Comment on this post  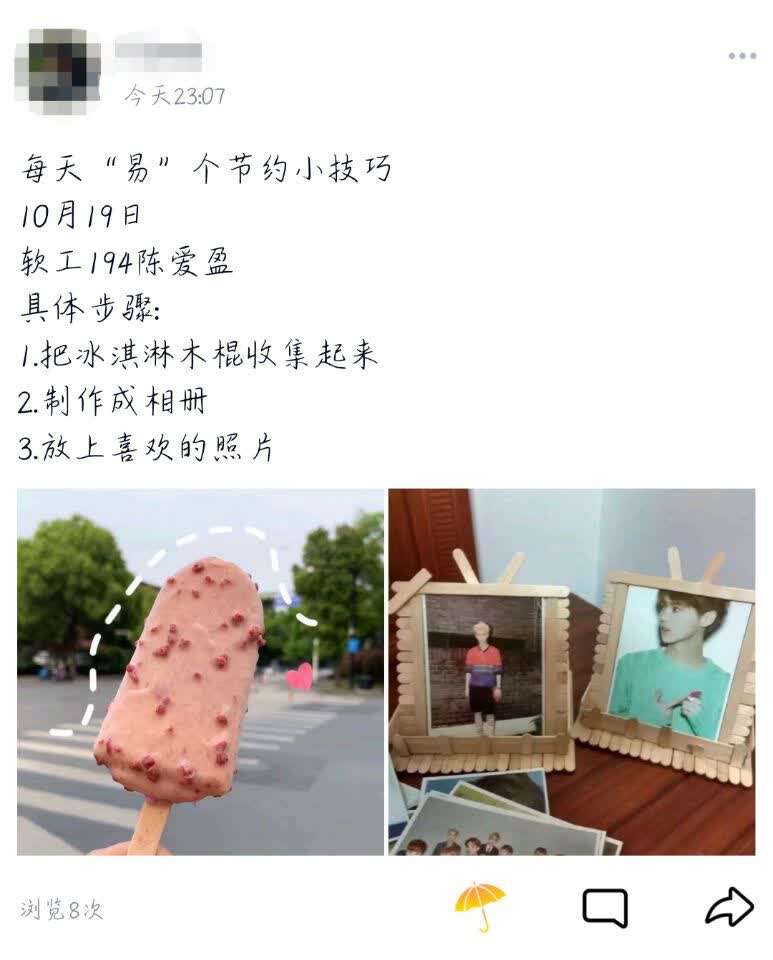point(605,908)
